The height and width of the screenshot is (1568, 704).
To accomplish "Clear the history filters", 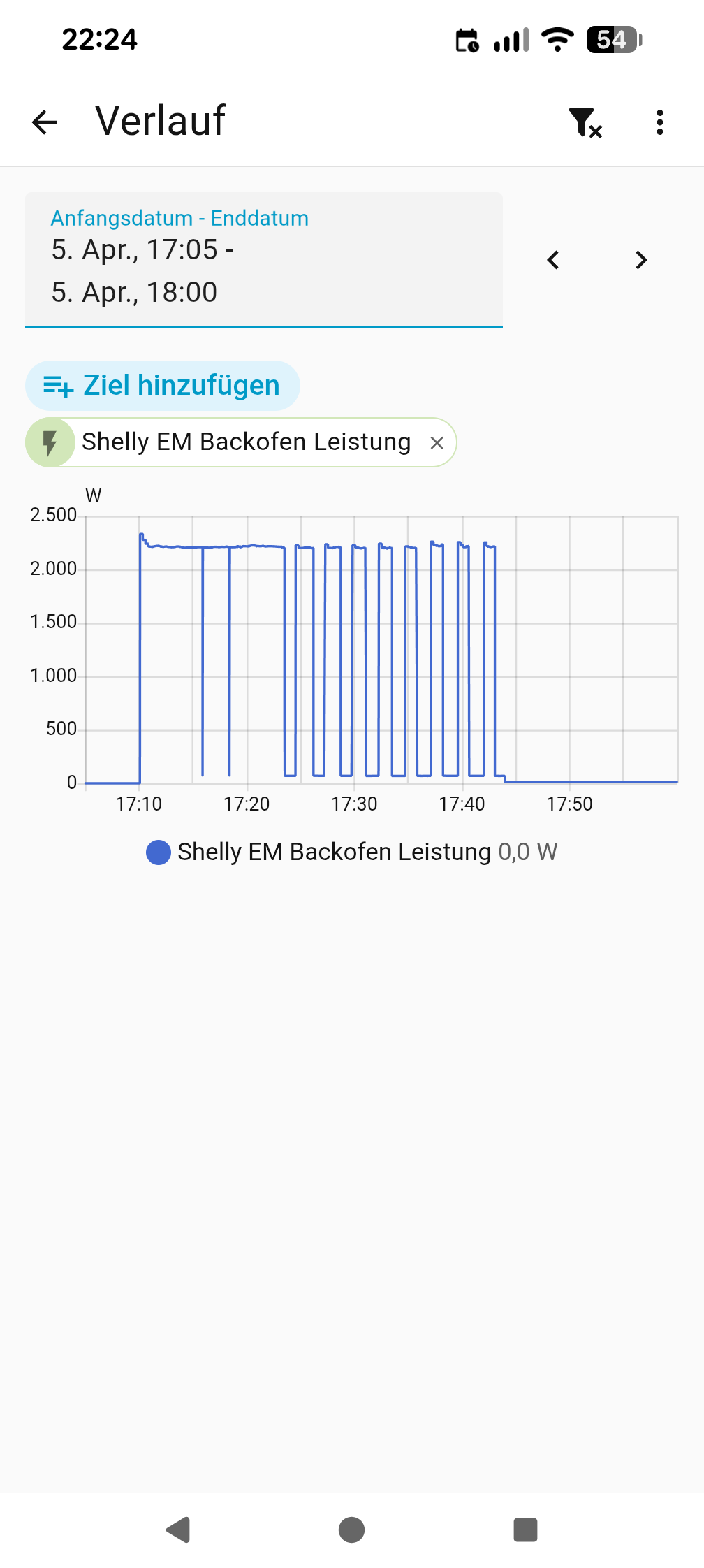I will (x=585, y=122).
